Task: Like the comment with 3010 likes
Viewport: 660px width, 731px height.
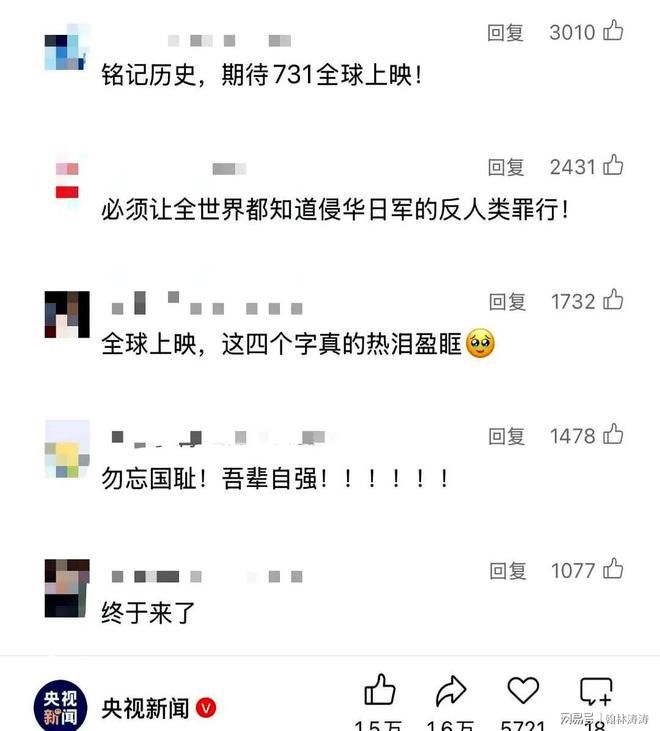Action: pos(612,31)
